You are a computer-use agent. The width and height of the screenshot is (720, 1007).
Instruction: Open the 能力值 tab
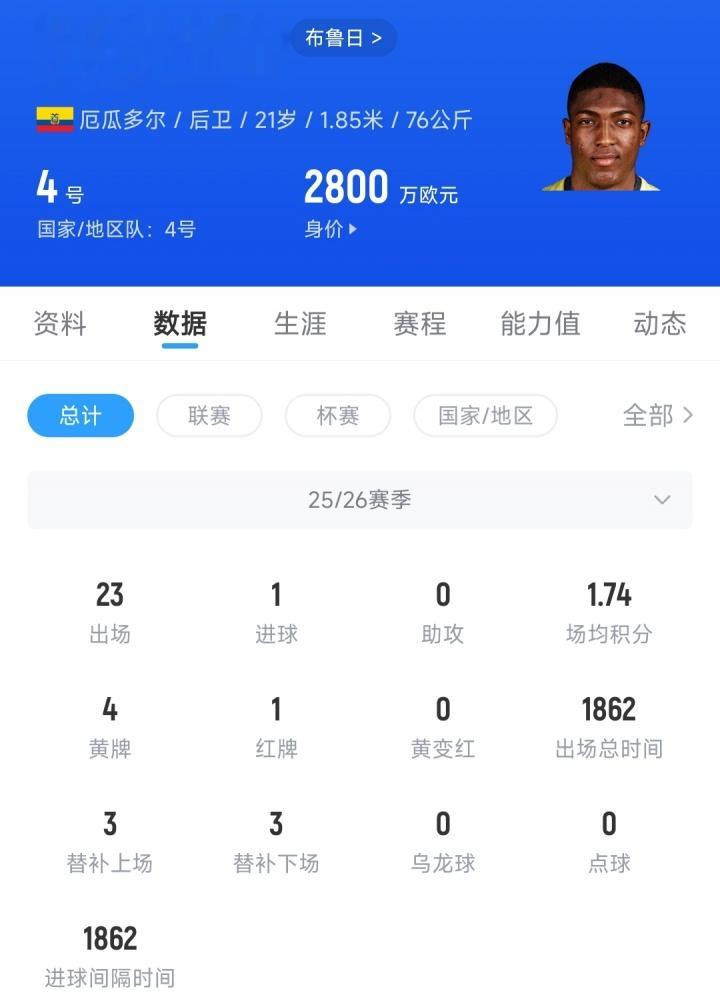540,324
